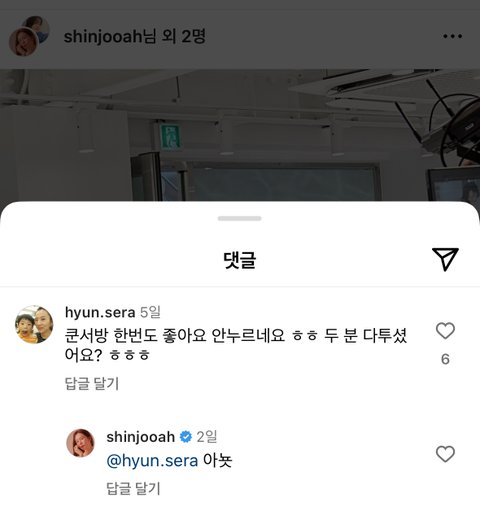
Task: Open shinjooah's profile from reply avatar
Action: [x=80, y=443]
